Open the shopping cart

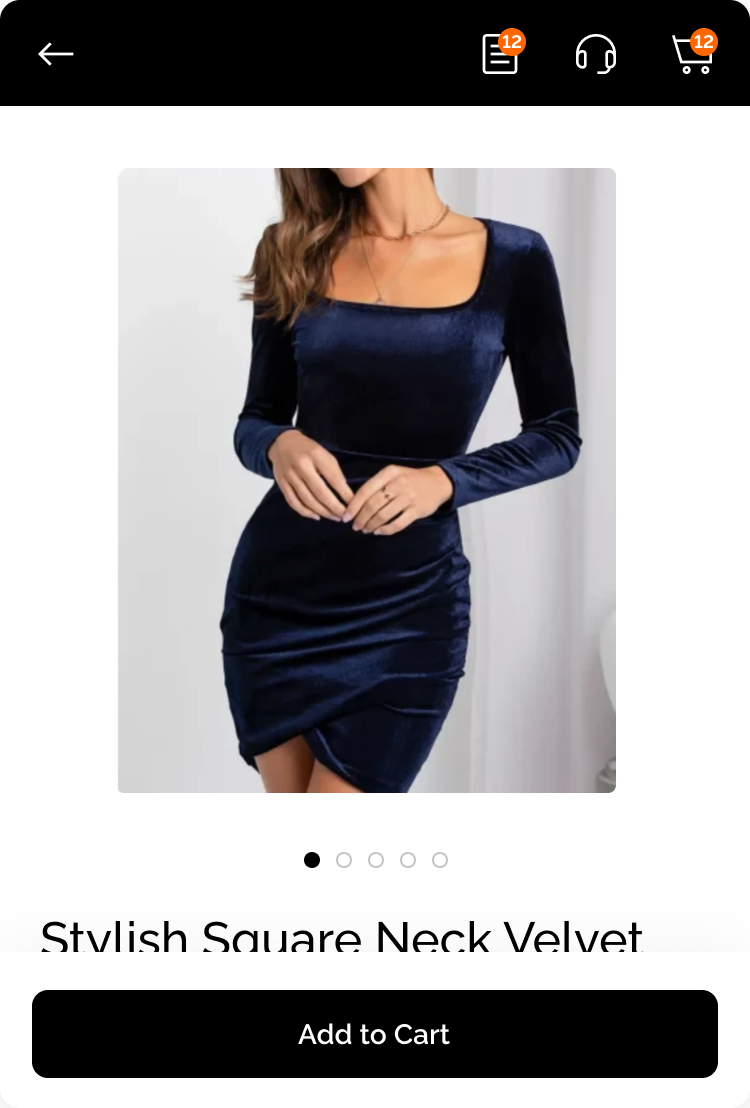click(x=692, y=54)
